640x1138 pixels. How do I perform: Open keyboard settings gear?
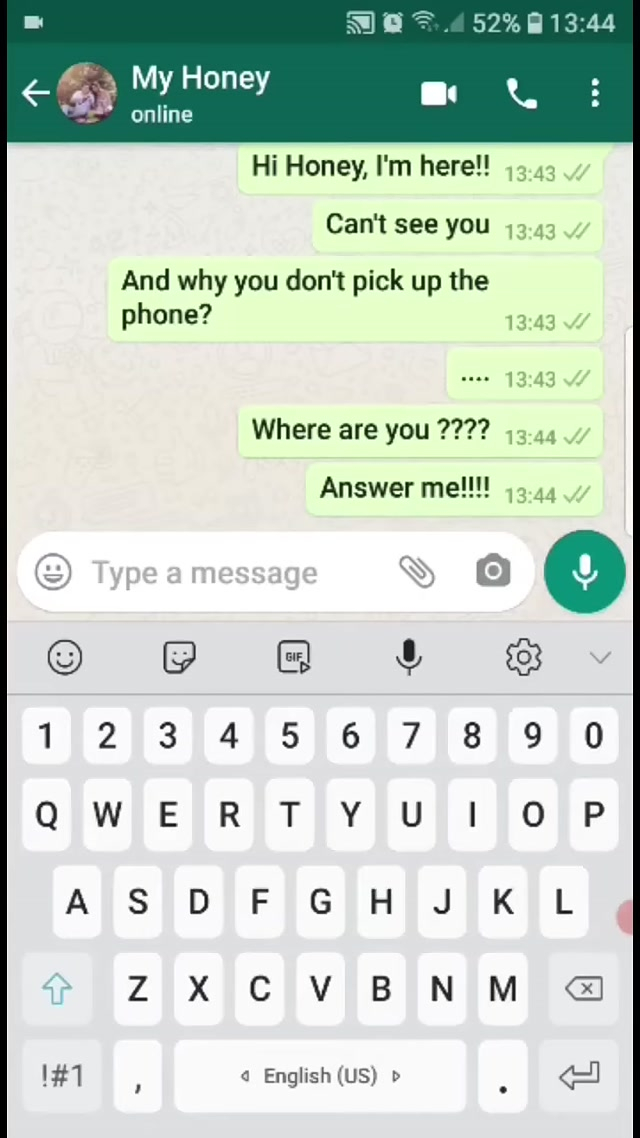523,657
